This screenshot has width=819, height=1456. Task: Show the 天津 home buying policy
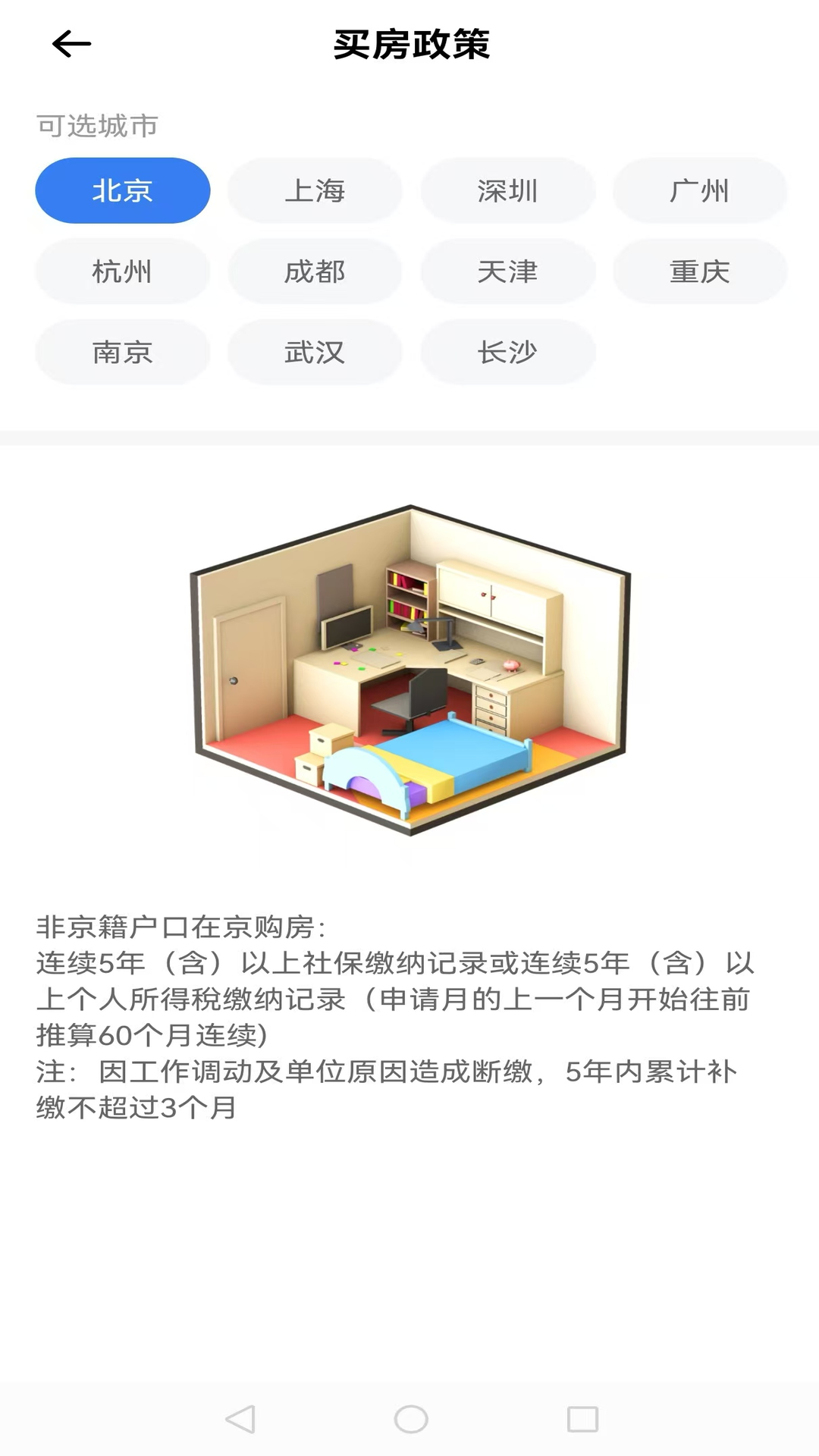(x=507, y=271)
